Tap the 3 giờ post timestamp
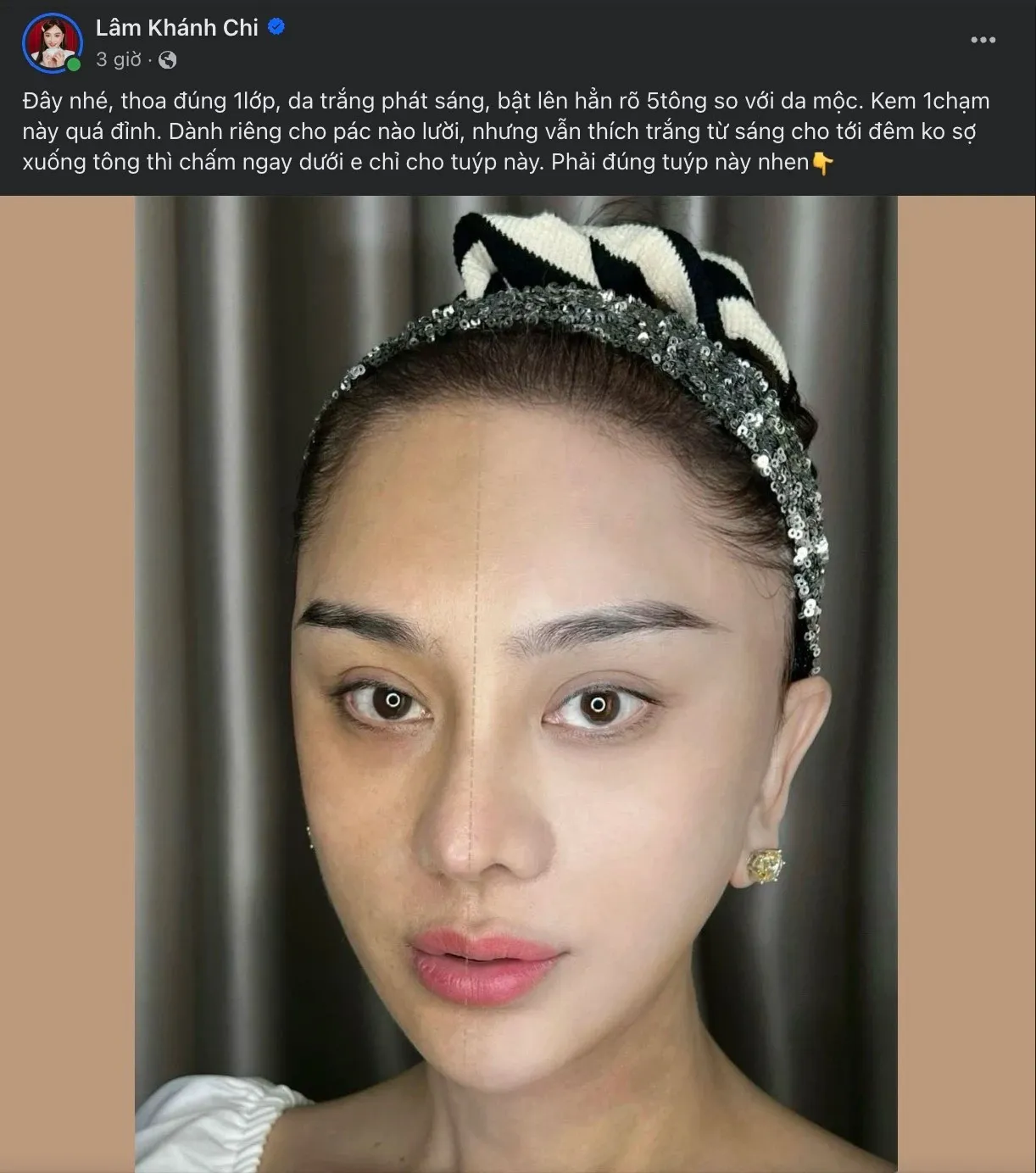The width and height of the screenshot is (1036, 1173). [x=118, y=59]
